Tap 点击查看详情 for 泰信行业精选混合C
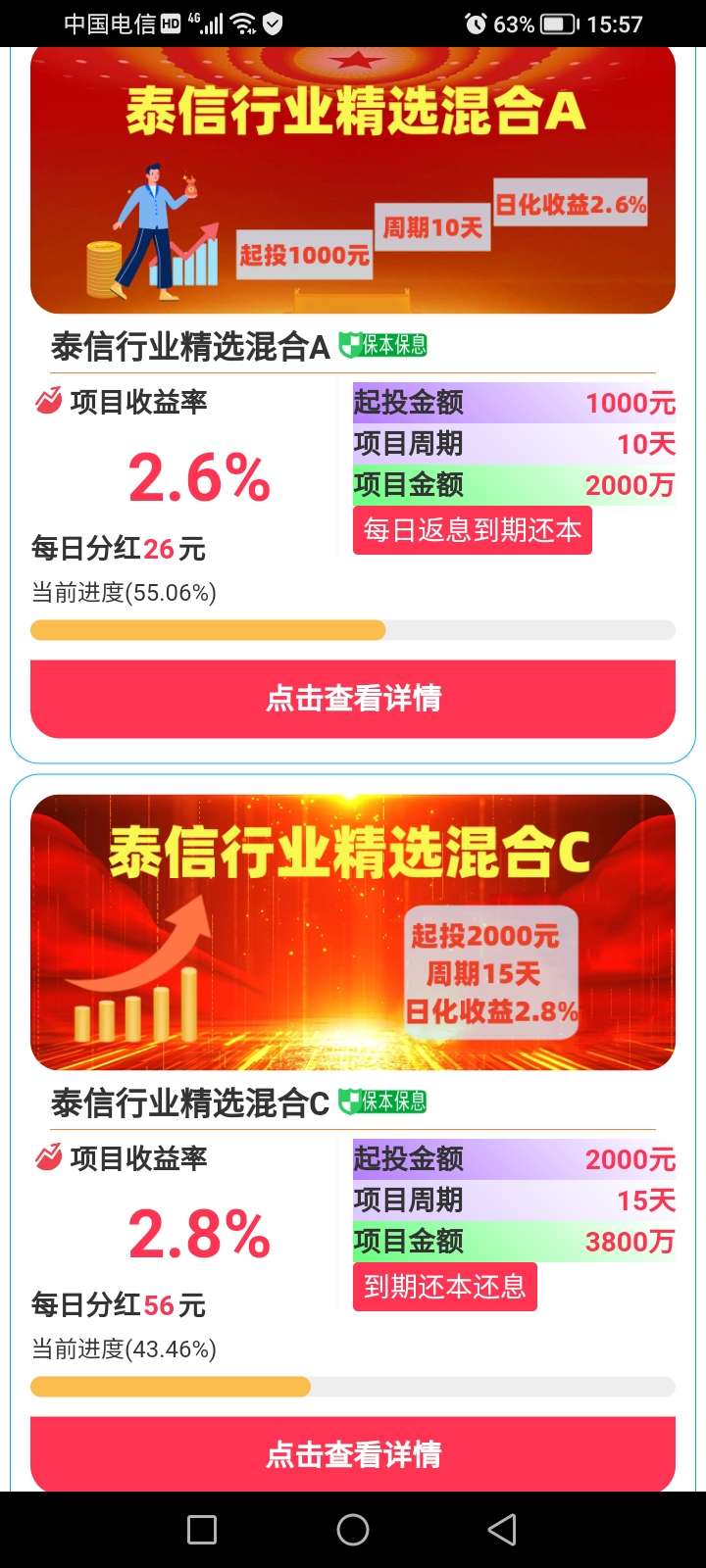The height and width of the screenshot is (1568, 706). pyautogui.click(x=353, y=1454)
